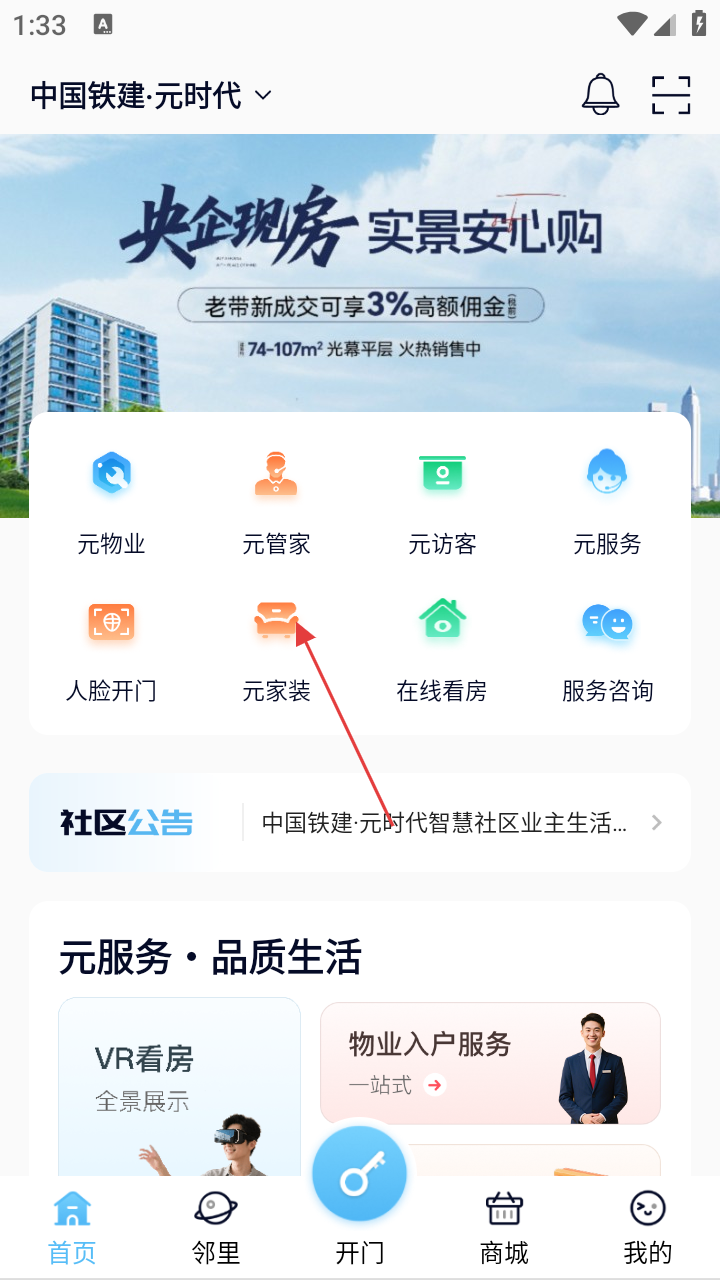The width and height of the screenshot is (720, 1280).
Task: Select 元访客 visitor service
Action: (x=442, y=502)
